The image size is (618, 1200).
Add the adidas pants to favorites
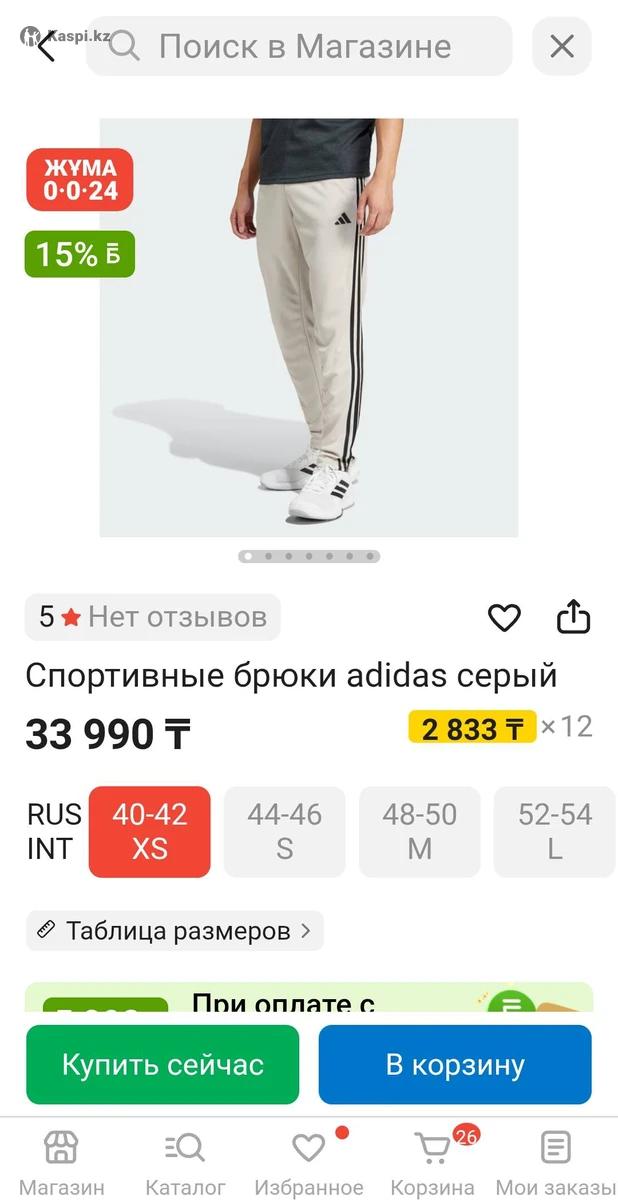click(x=504, y=618)
